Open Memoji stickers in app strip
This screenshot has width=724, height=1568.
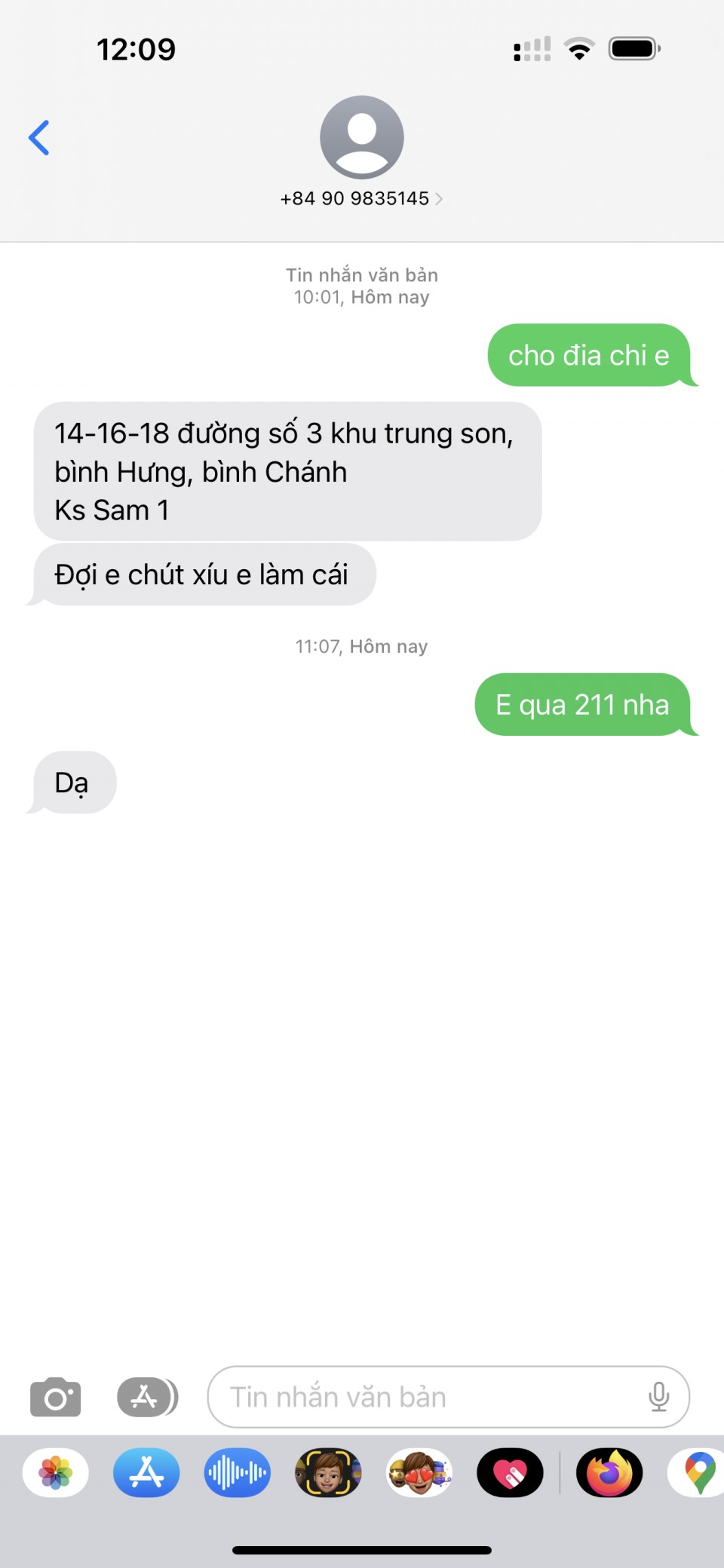419,1472
